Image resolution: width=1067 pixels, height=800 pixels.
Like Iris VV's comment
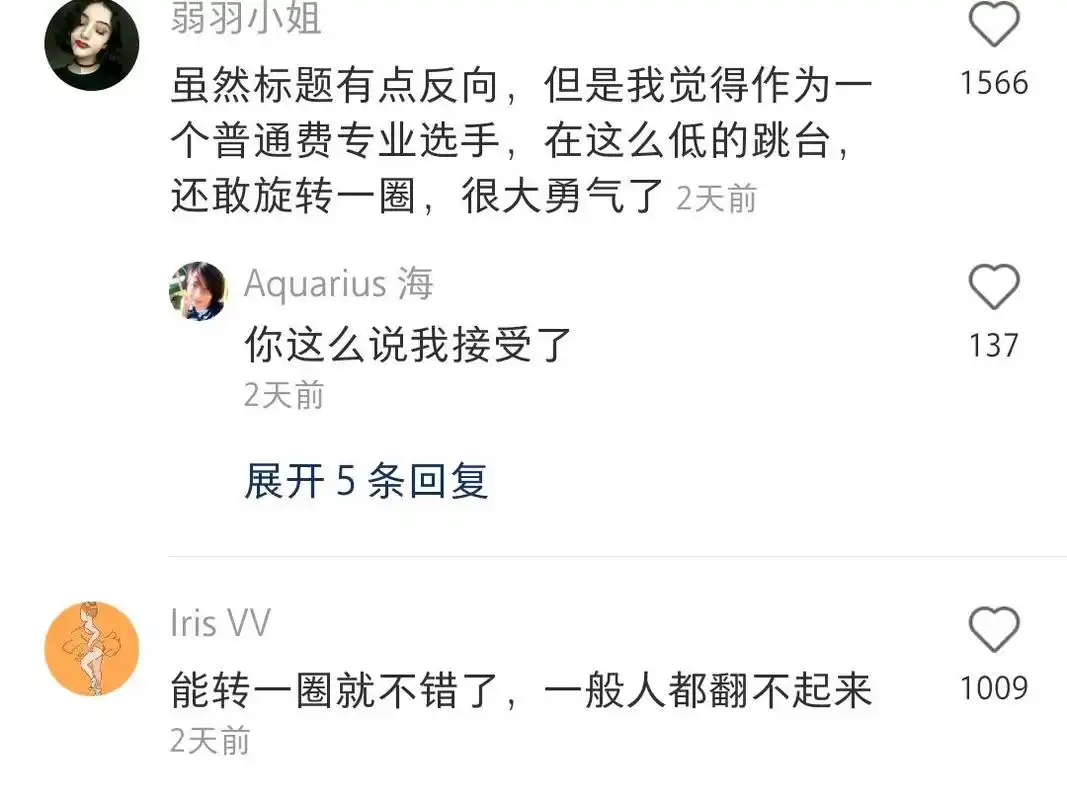[994, 631]
